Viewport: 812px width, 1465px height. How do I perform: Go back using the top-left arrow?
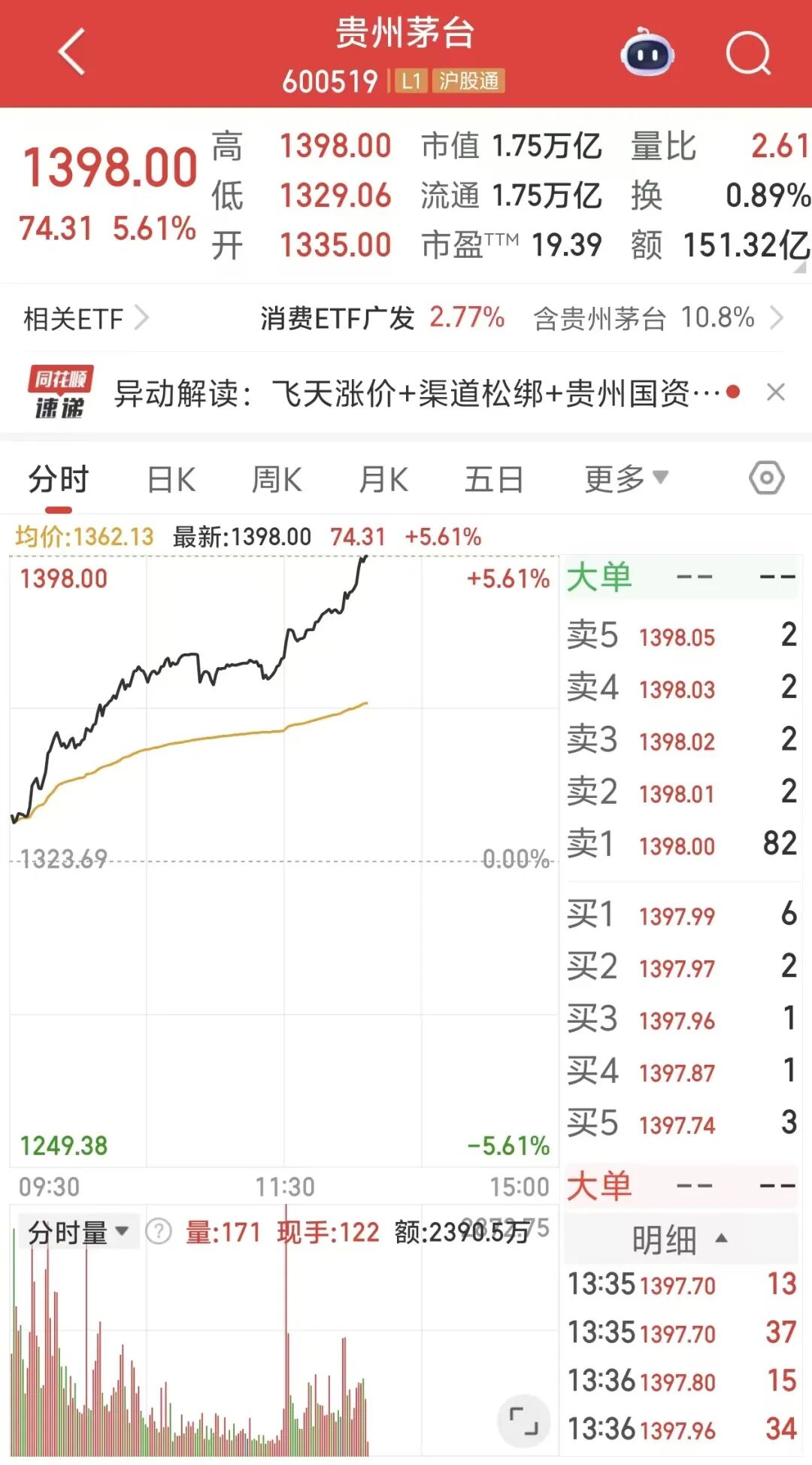pos(71,52)
